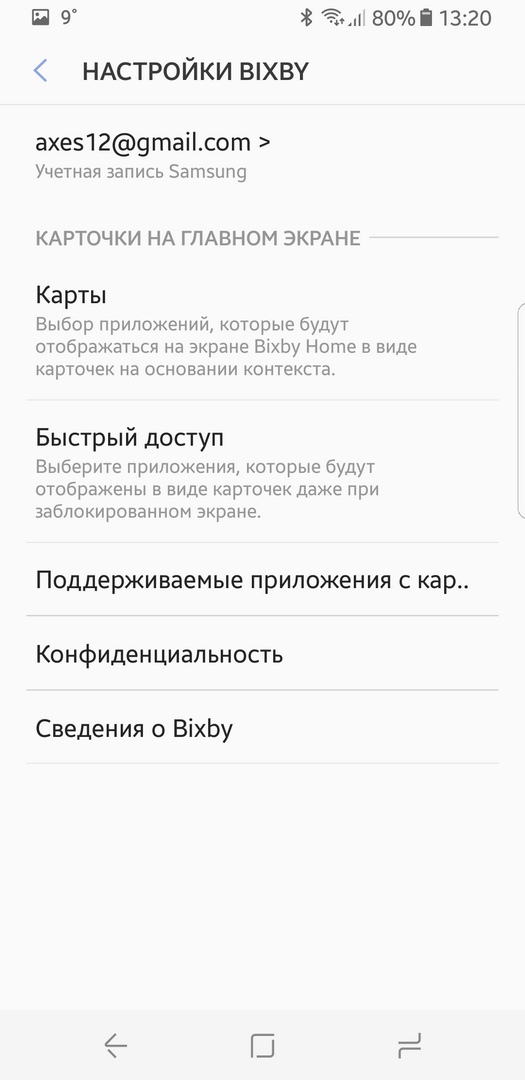This screenshot has width=525, height=1080.
Task: Open Сведения о Bixby
Action: [262, 727]
